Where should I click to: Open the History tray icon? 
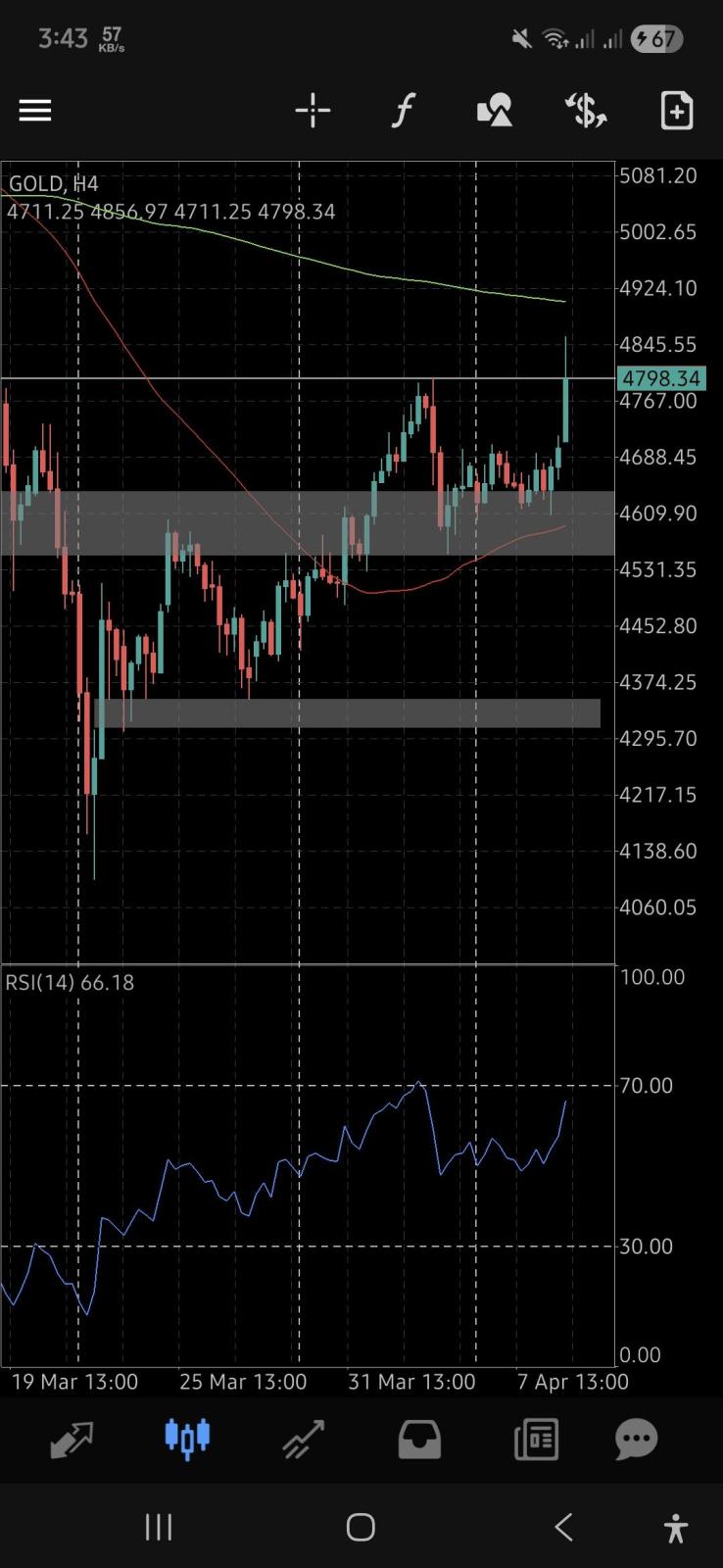418,1439
